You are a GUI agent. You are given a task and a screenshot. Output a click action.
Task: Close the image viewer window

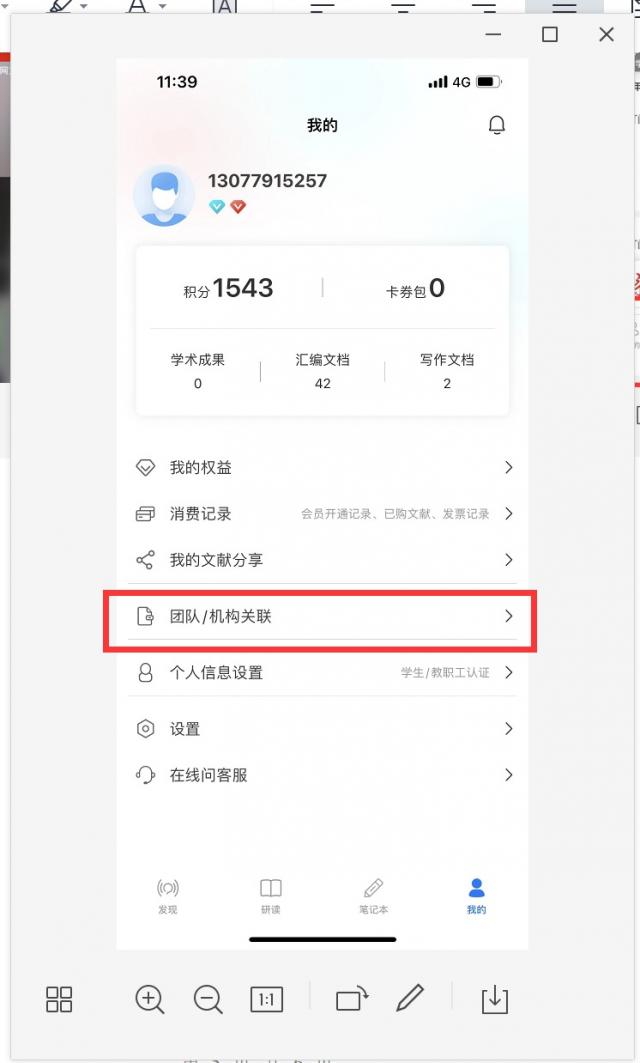pos(606,35)
